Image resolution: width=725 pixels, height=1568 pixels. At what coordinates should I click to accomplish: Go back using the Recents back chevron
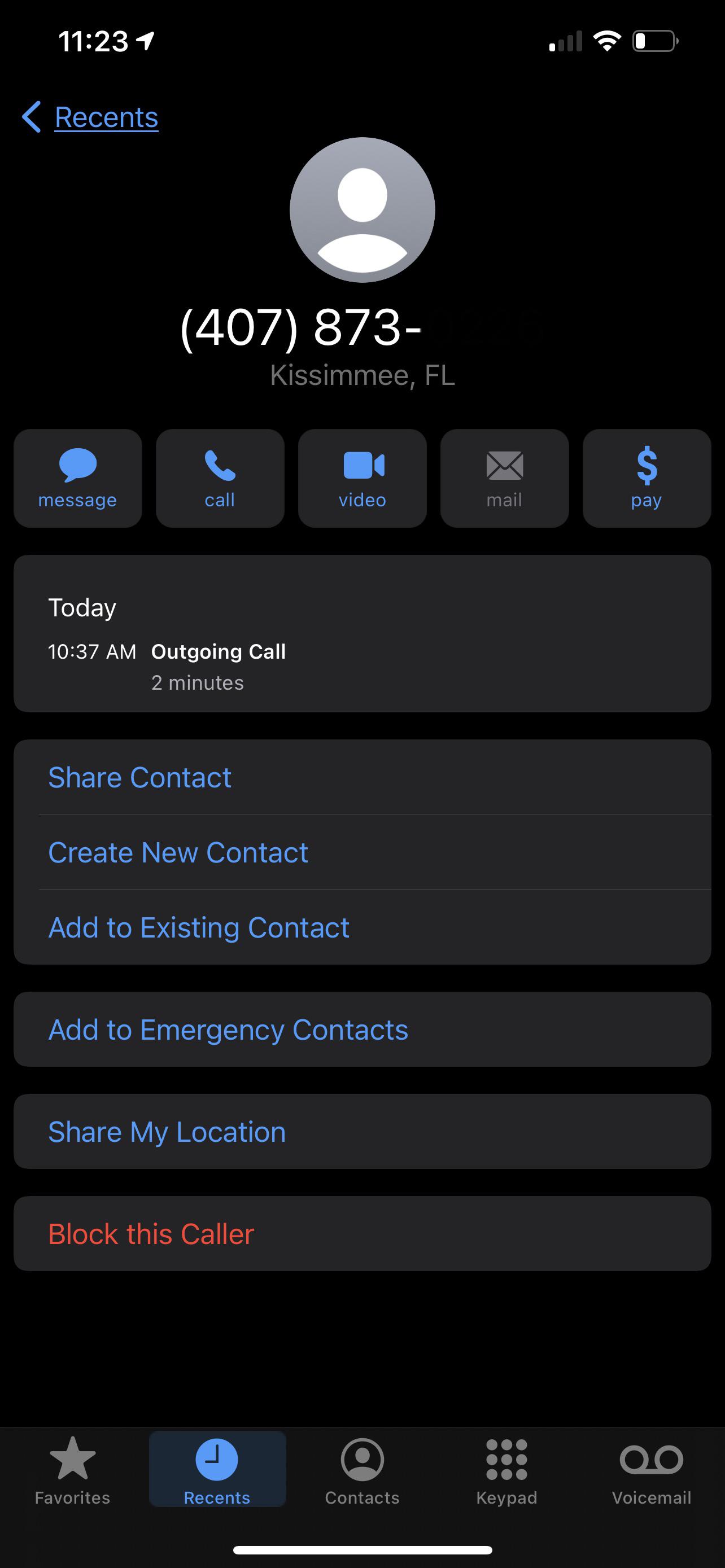88,116
